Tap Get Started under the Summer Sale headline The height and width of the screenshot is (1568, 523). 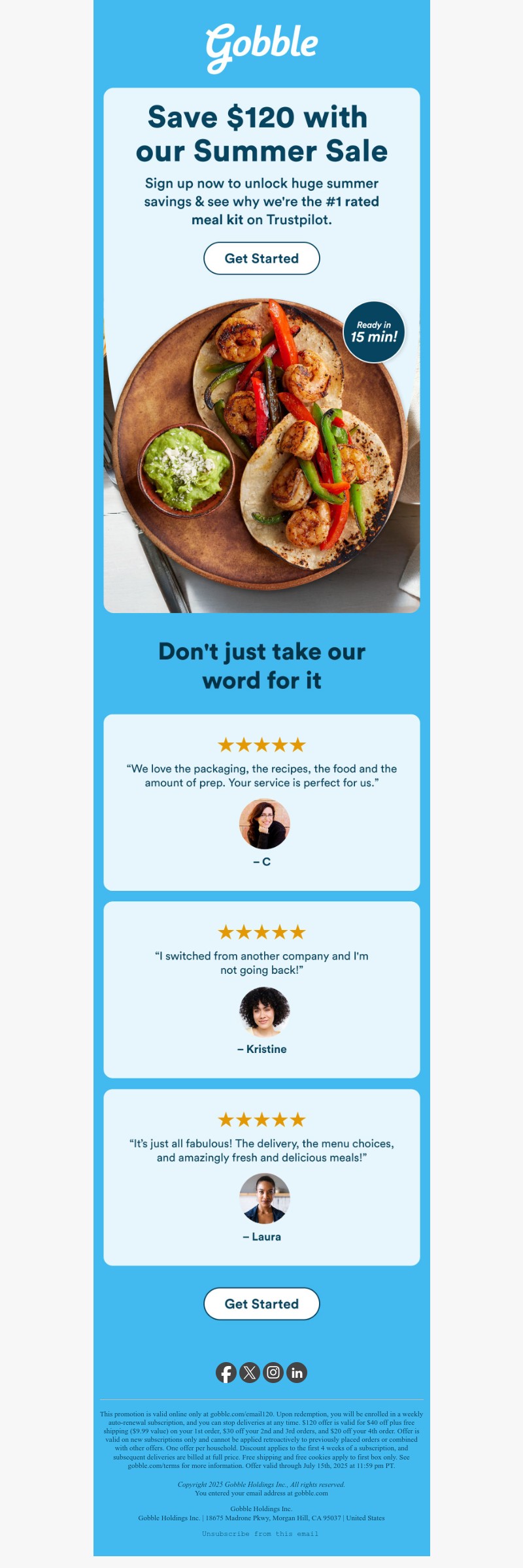tap(261, 258)
